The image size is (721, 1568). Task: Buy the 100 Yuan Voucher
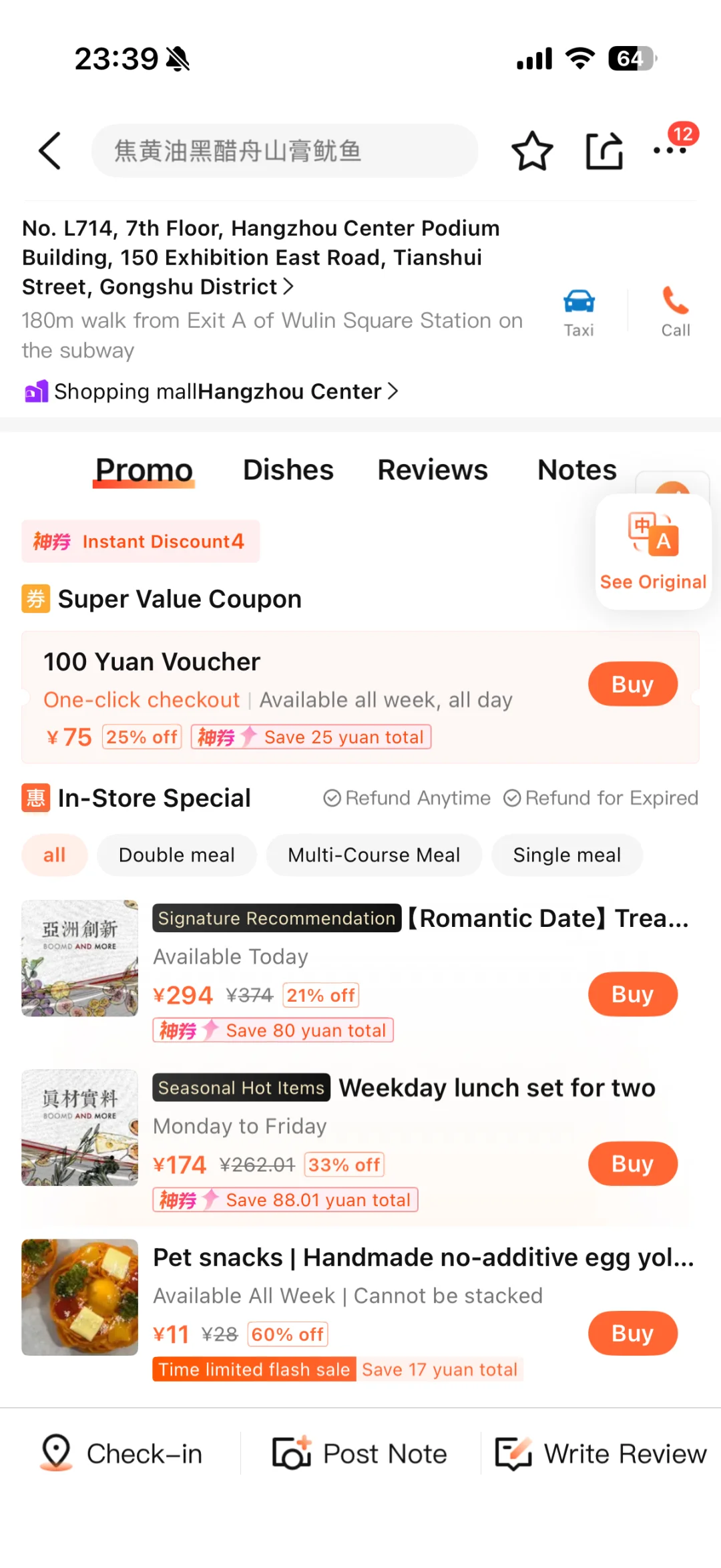(632, 684)
